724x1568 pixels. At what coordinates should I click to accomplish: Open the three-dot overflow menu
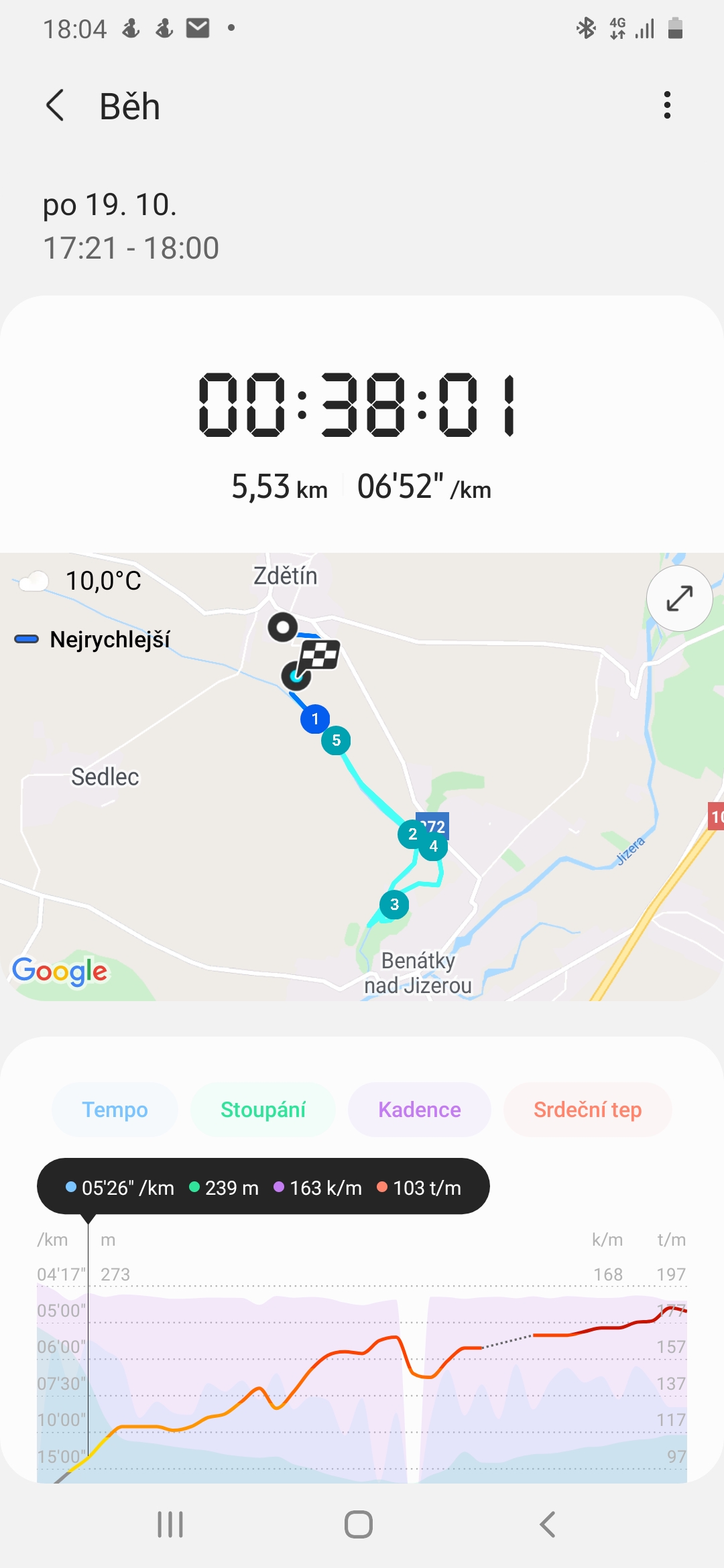point(666,105)
